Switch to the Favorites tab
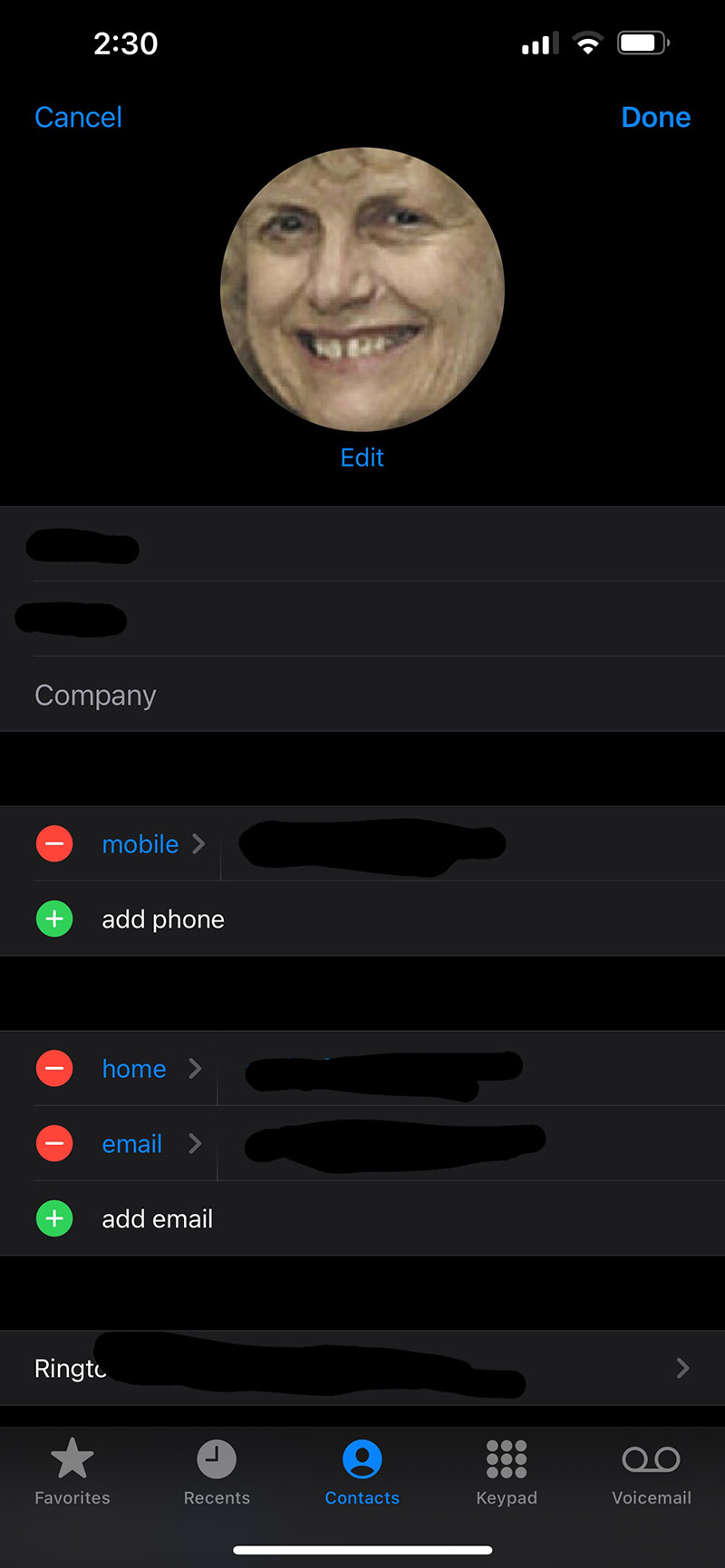This screenshot has width=725, height=1568. tap(72, 1472)
